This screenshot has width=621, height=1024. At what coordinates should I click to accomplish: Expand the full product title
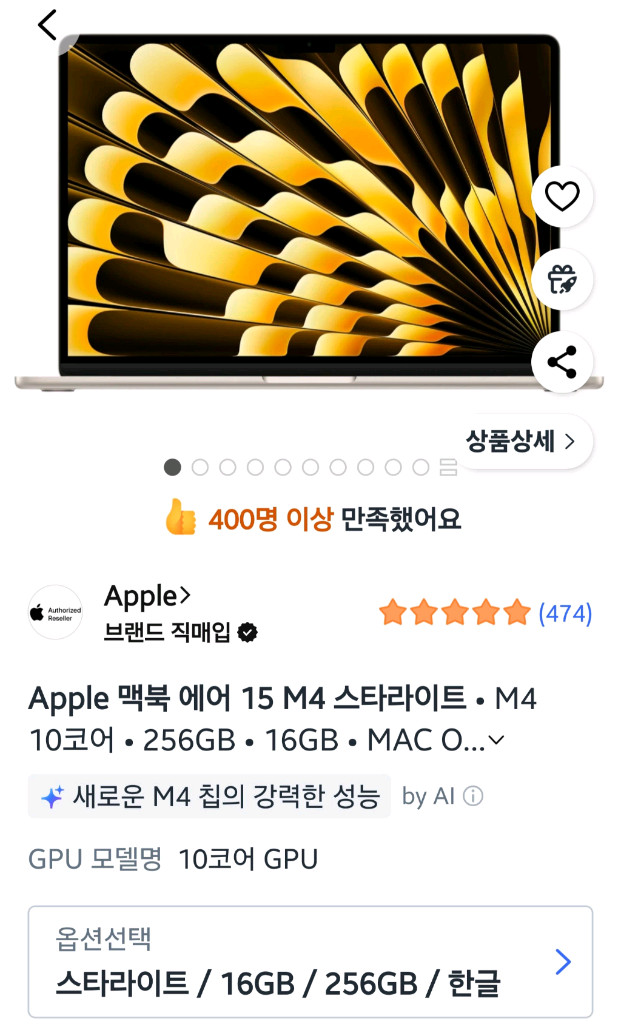(x=496, y=741)
